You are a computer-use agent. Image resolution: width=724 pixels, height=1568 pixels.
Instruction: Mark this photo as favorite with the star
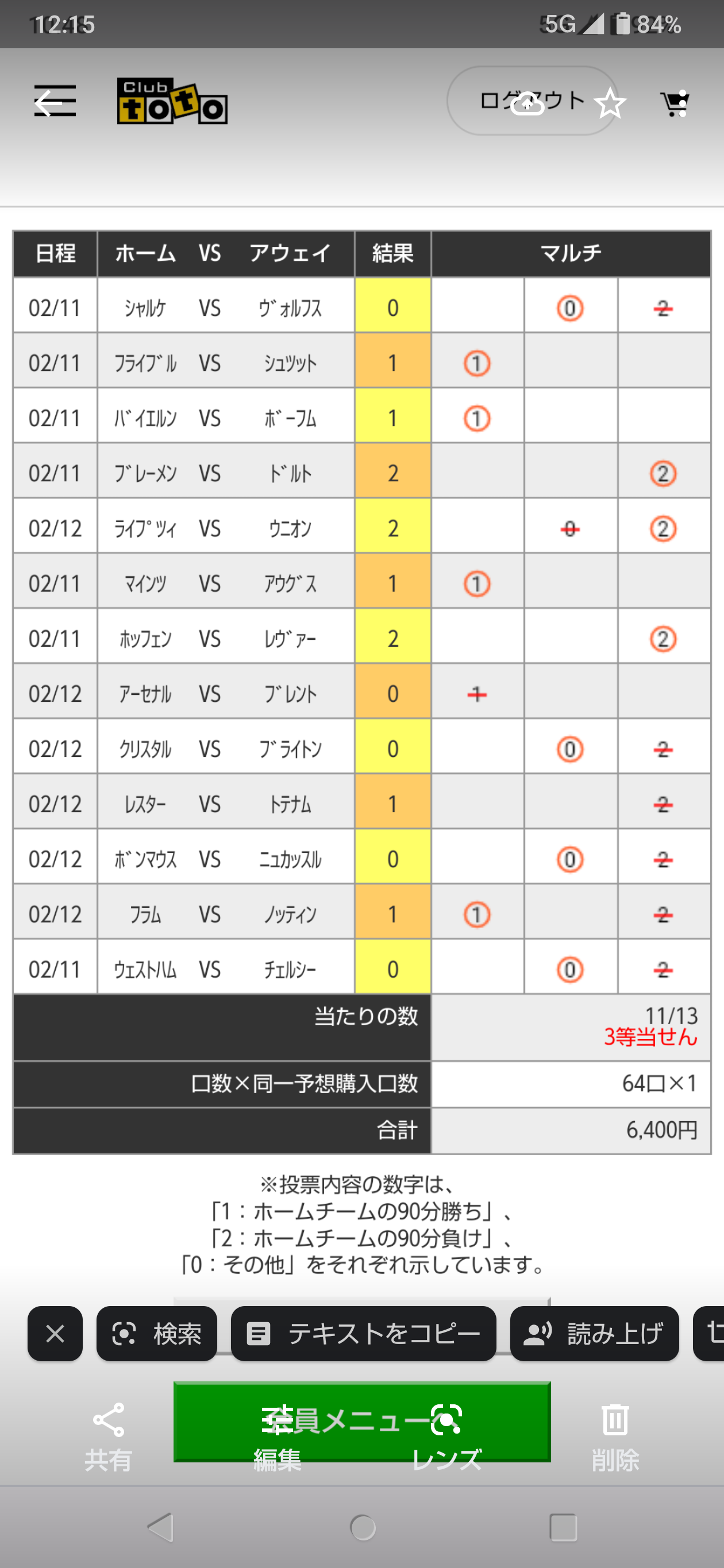[610, 103]
